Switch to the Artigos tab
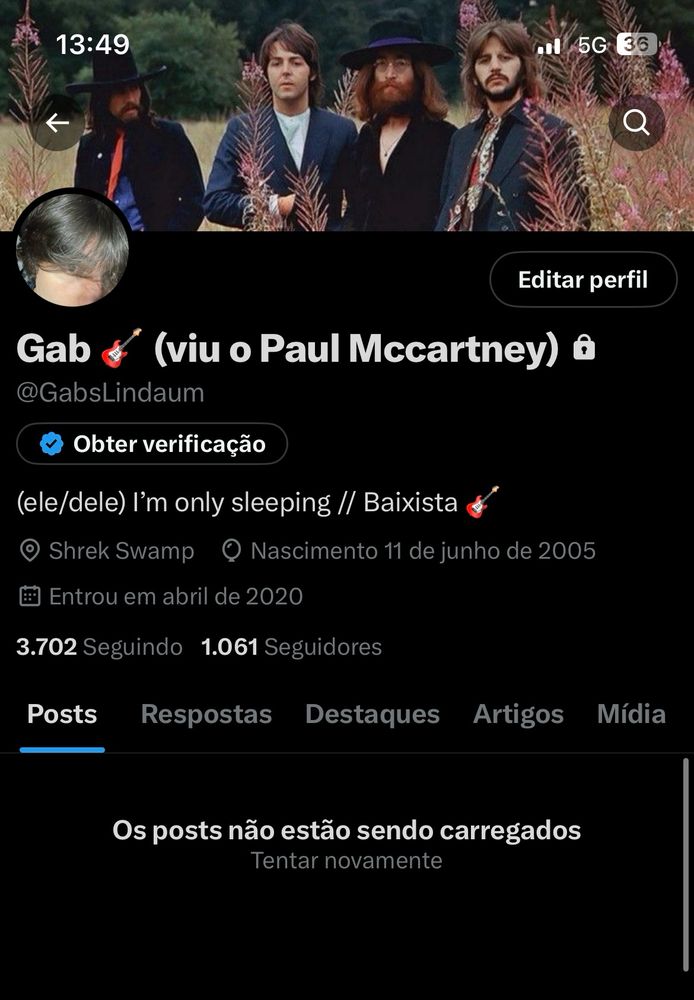 [518, 714]
